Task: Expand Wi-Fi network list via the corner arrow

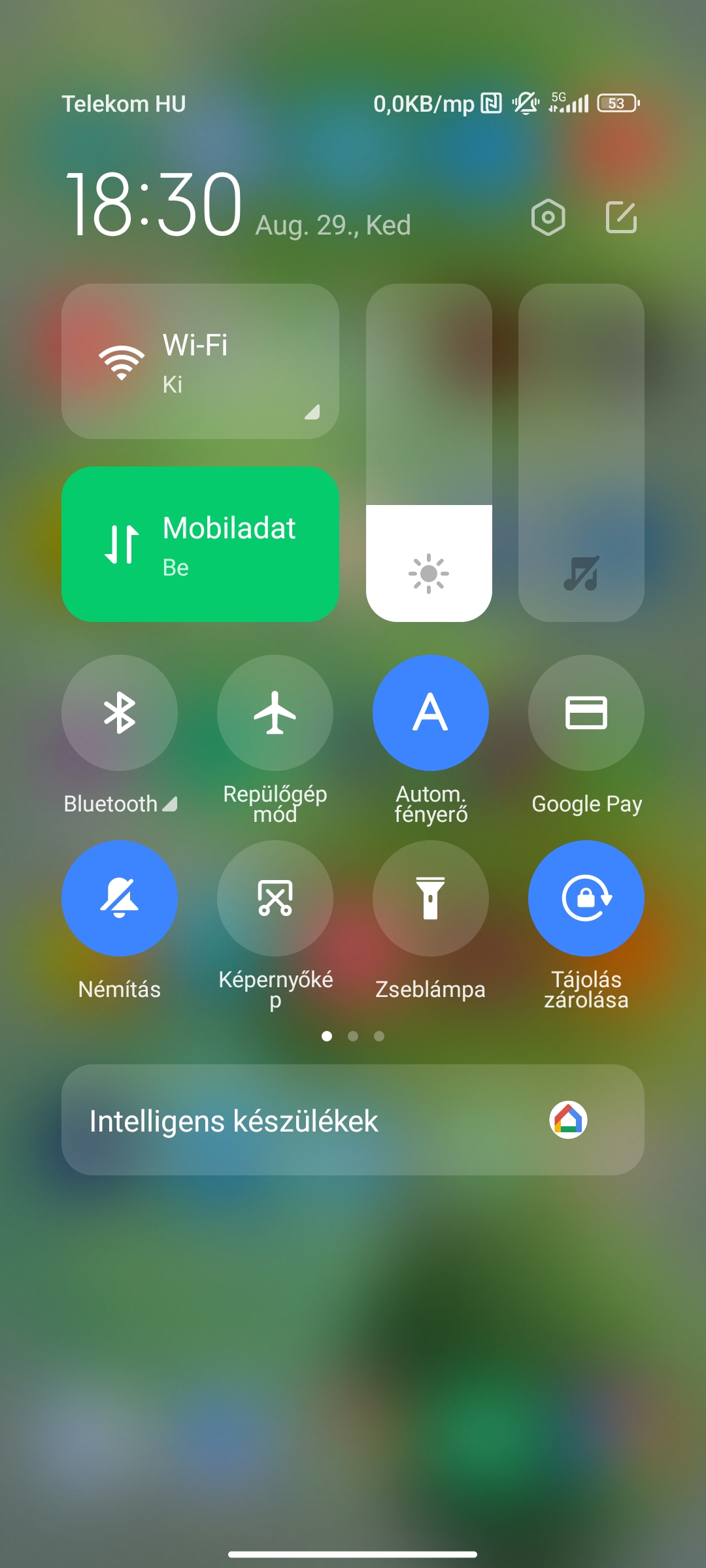Action: pyautogui.click(x=312, y=412)
